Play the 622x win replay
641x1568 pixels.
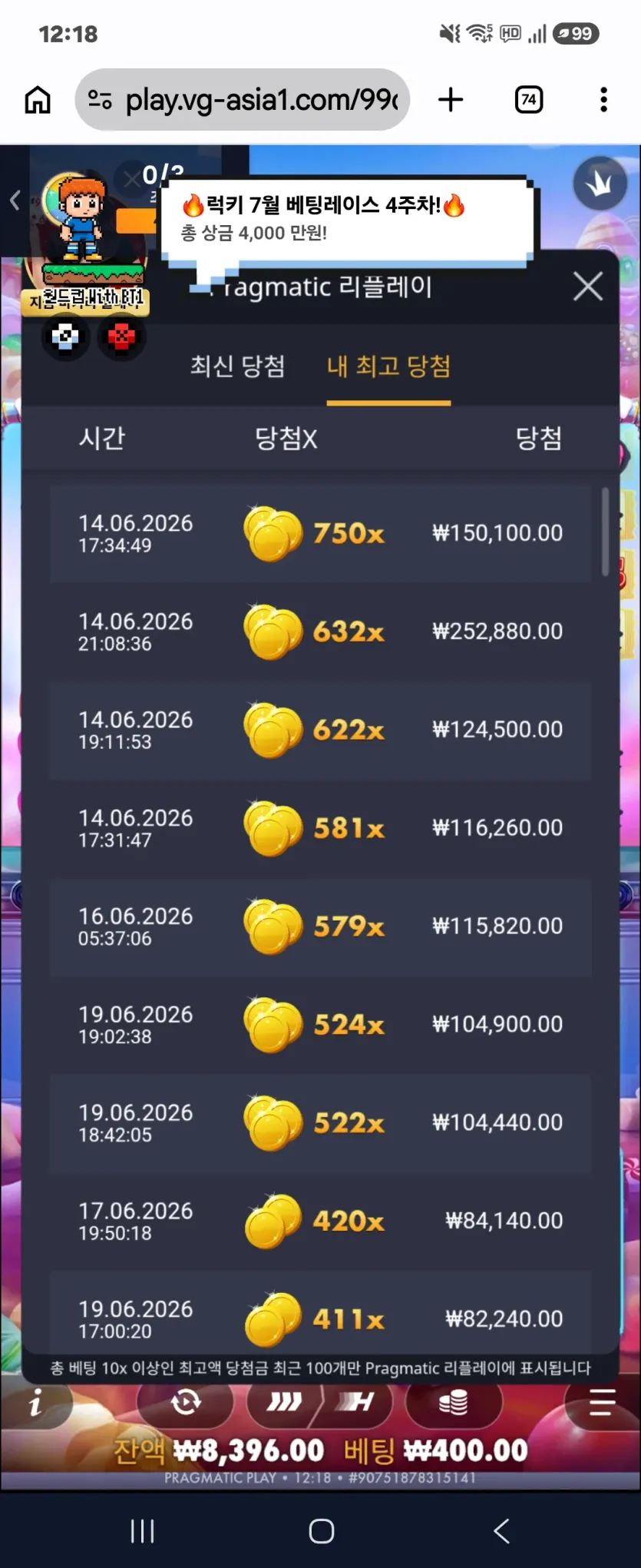(x=320, y=730)
